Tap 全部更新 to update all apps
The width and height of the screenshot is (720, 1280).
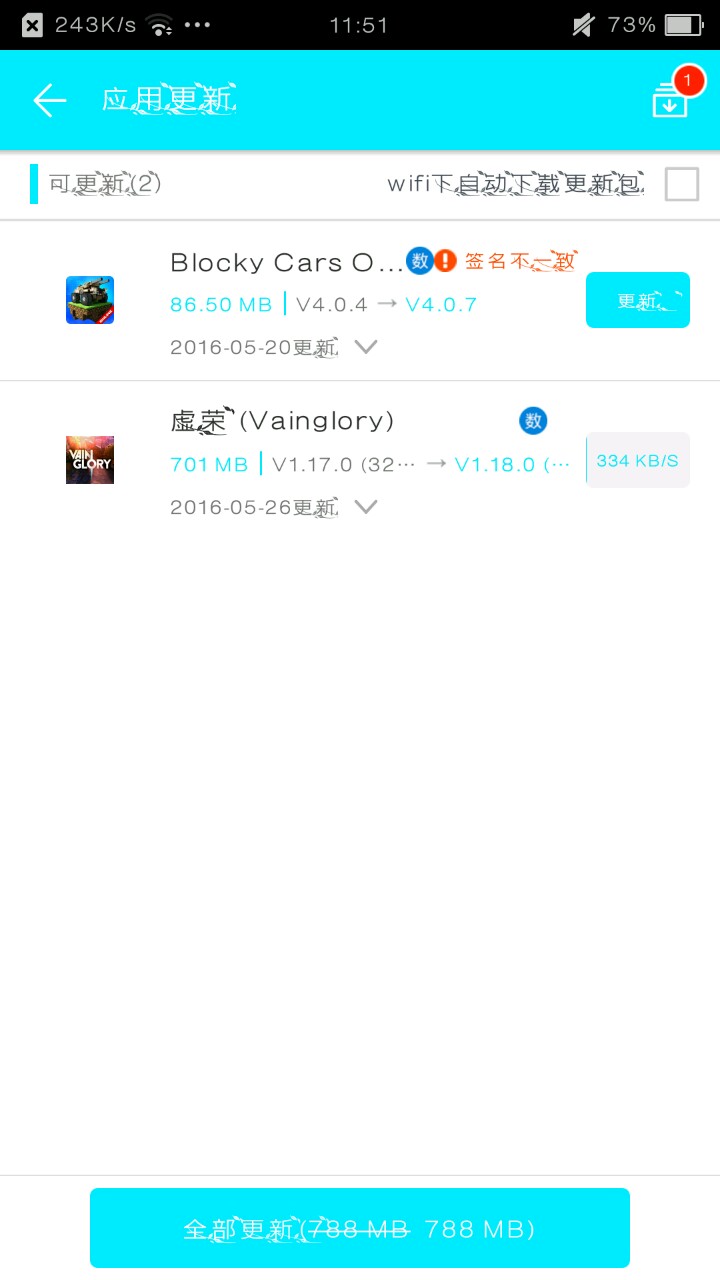360,1228
